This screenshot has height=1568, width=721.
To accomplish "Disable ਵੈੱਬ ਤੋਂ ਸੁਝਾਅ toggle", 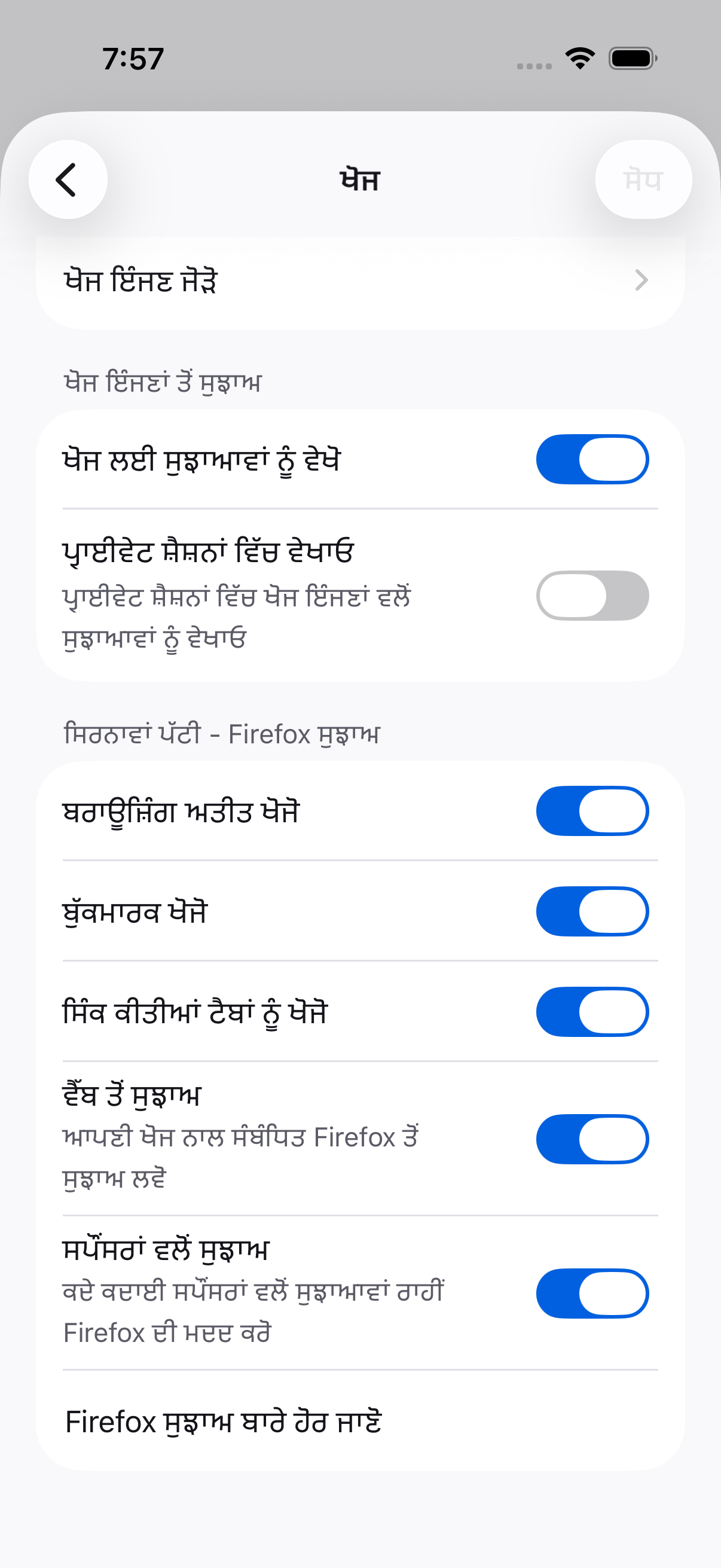I will click(x=592, y=1139).
